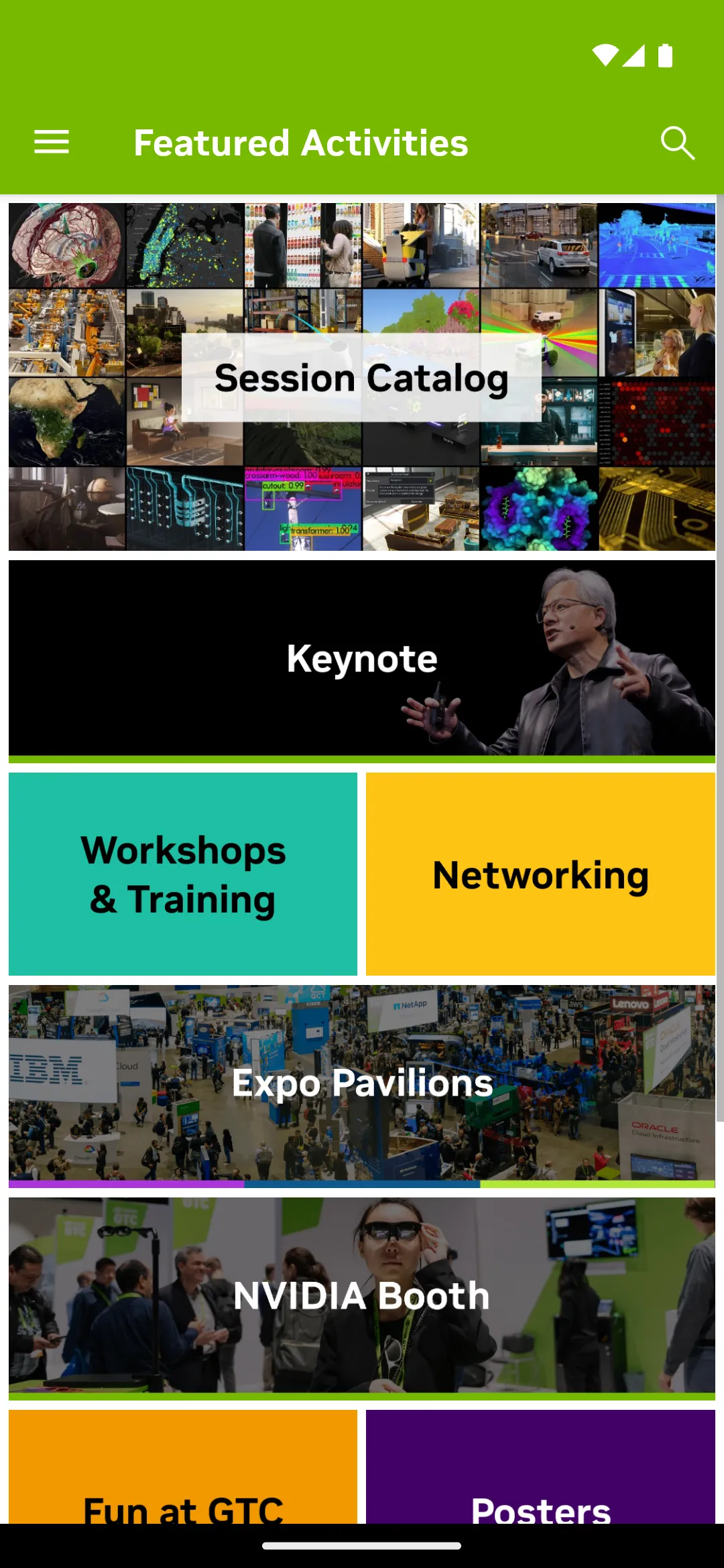Viewport: 724px width, 1568px height.
Task: Open the Session Catalog tile
Action: pyautogui.click(x=362, y=377)
